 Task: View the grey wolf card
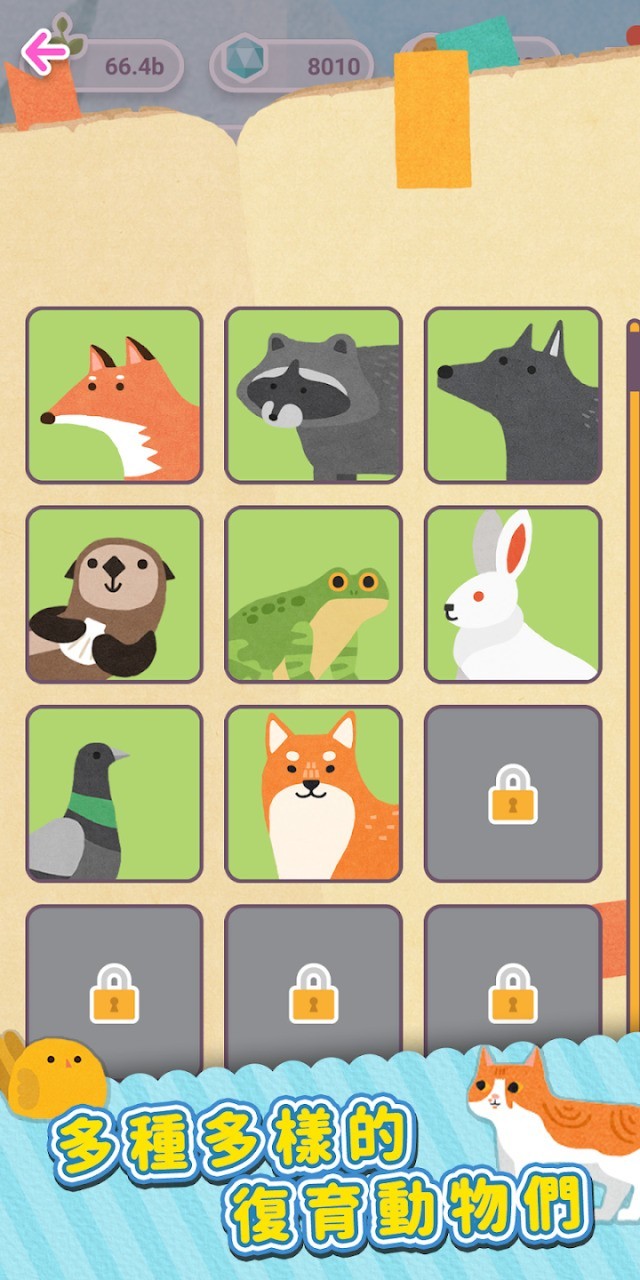click(513, 395)
